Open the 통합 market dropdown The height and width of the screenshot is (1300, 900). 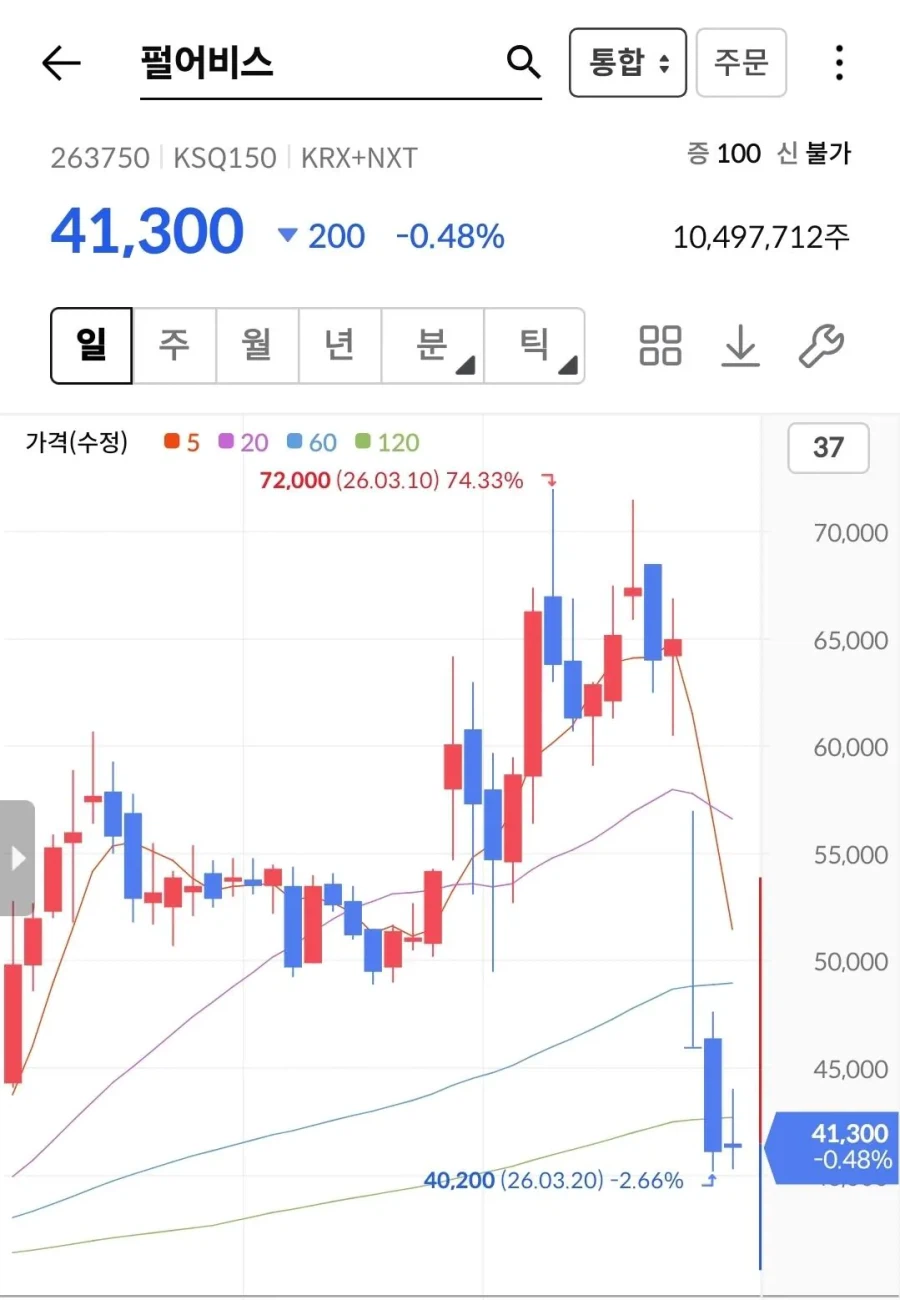coord(628,62)
